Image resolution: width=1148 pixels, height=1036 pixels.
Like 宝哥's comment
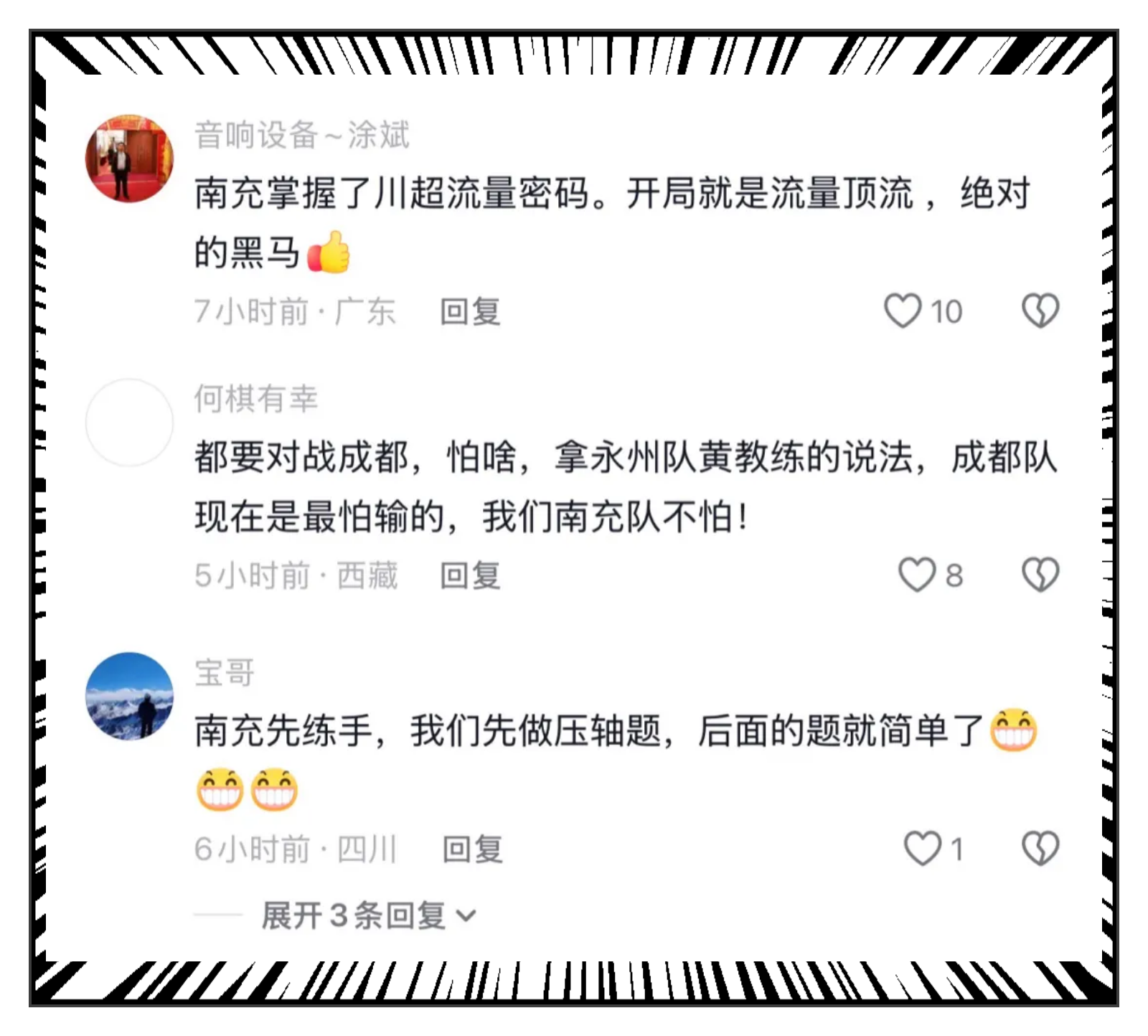[x=922, y=849]
